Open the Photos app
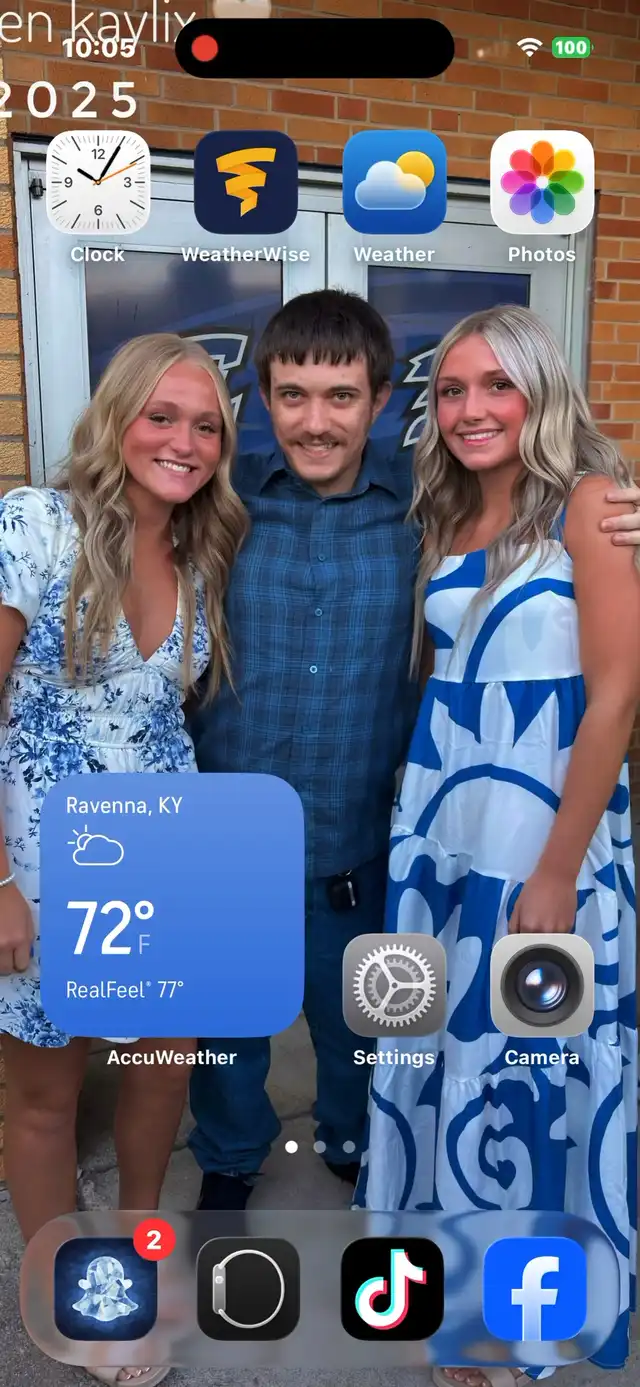Image resolution: width=640 pixels, height=1387 pixels. click(542, 182)
